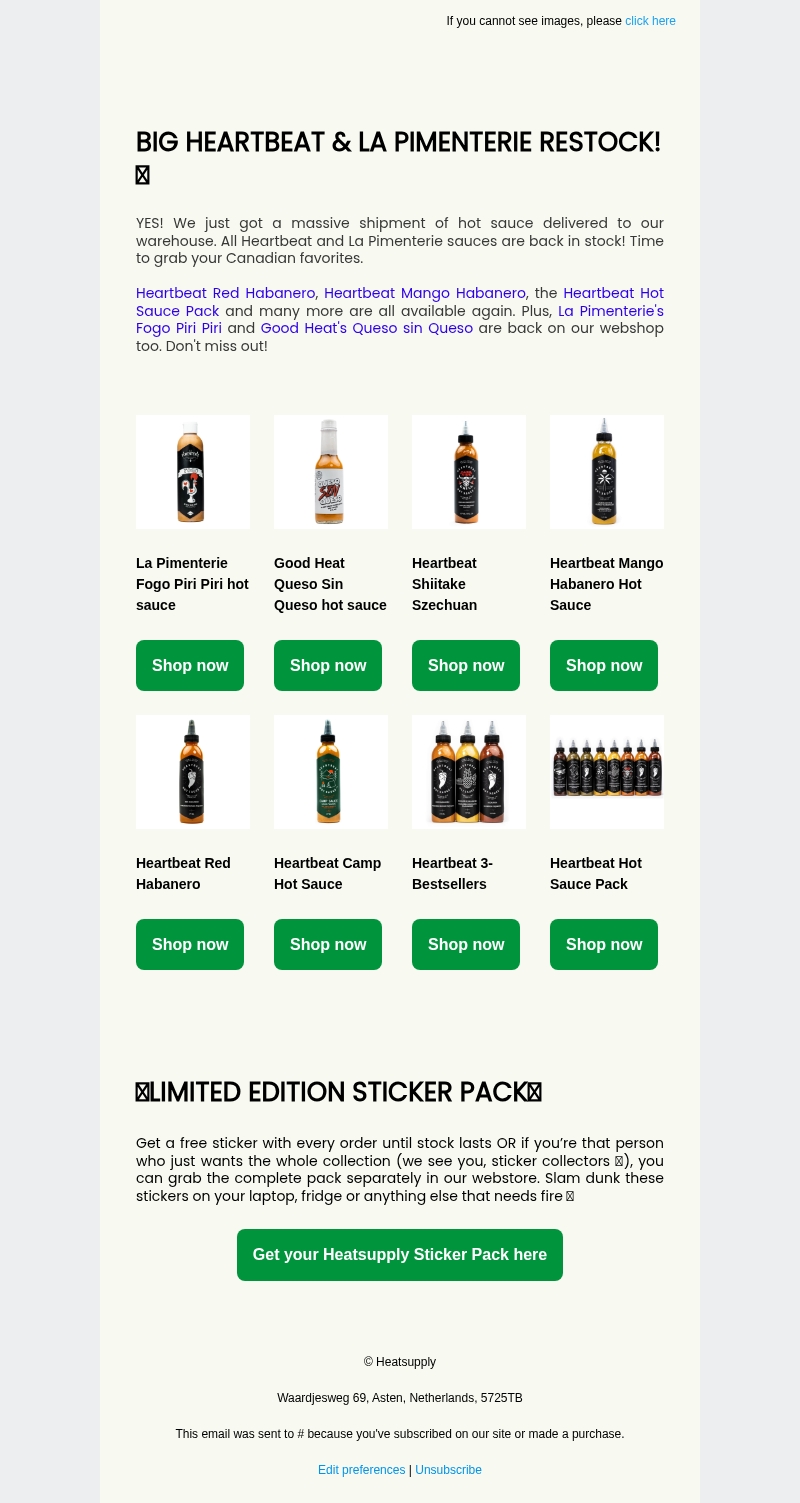Shop now for Heartbeat Shiitake Szechuan
The width and height of the screenshot is (800, 1503).
[x=466, y=665]
